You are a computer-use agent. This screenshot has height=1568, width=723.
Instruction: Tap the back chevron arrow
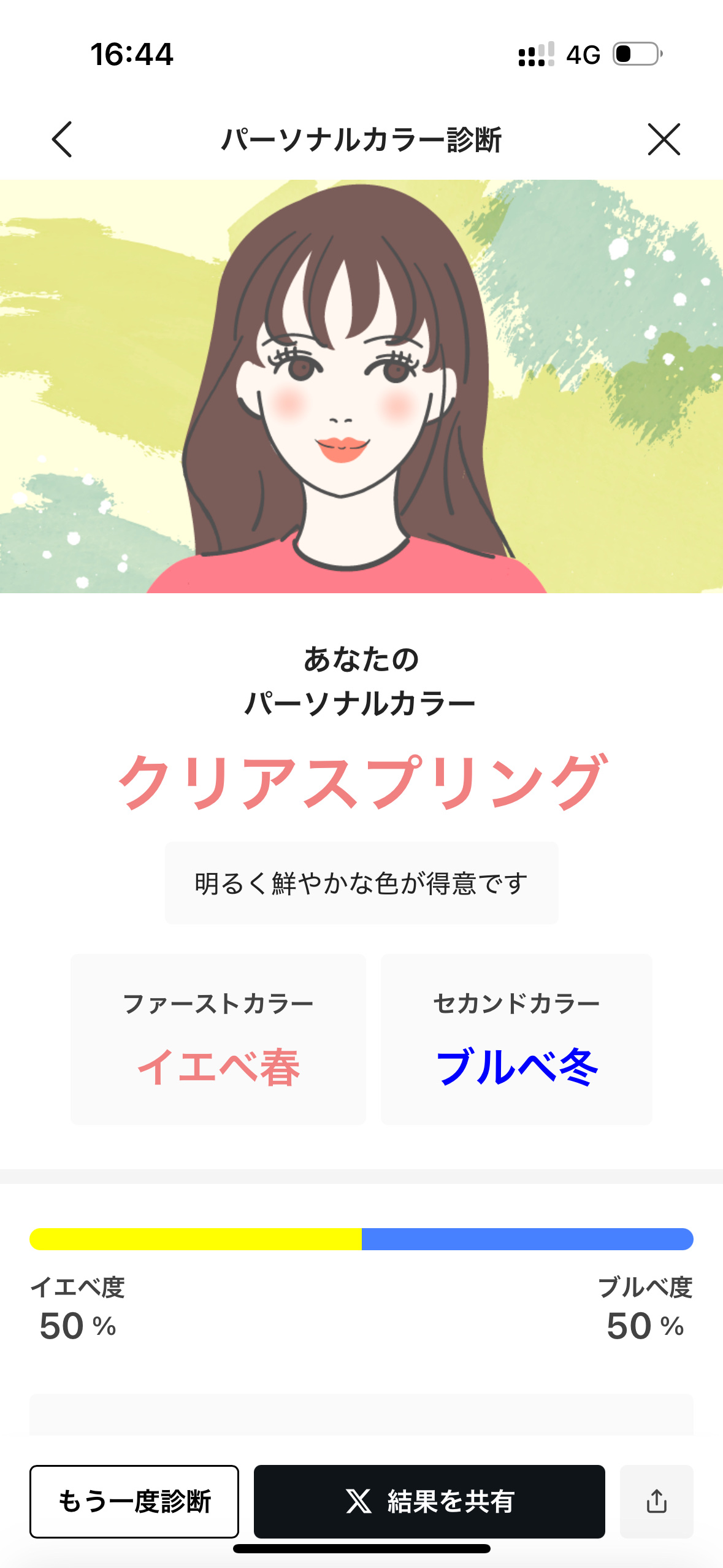click(61, 140)
